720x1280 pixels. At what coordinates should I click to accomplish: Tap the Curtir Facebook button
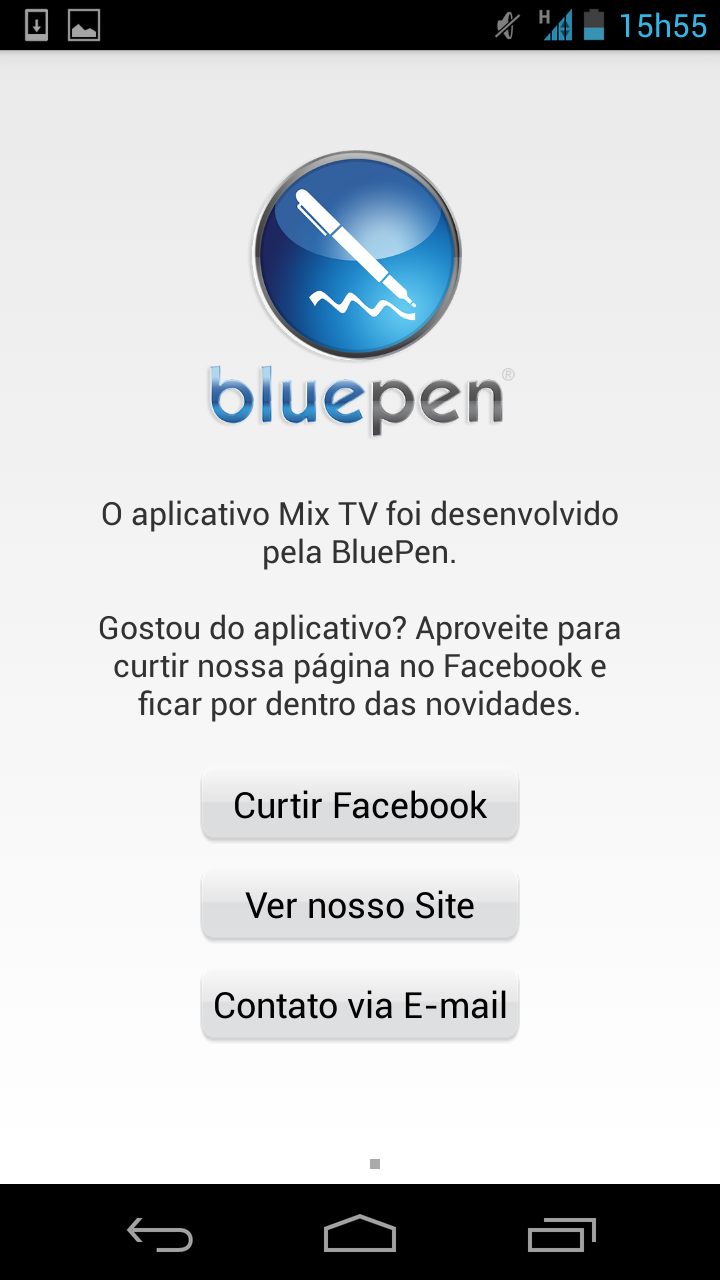(x=360, y=805)
